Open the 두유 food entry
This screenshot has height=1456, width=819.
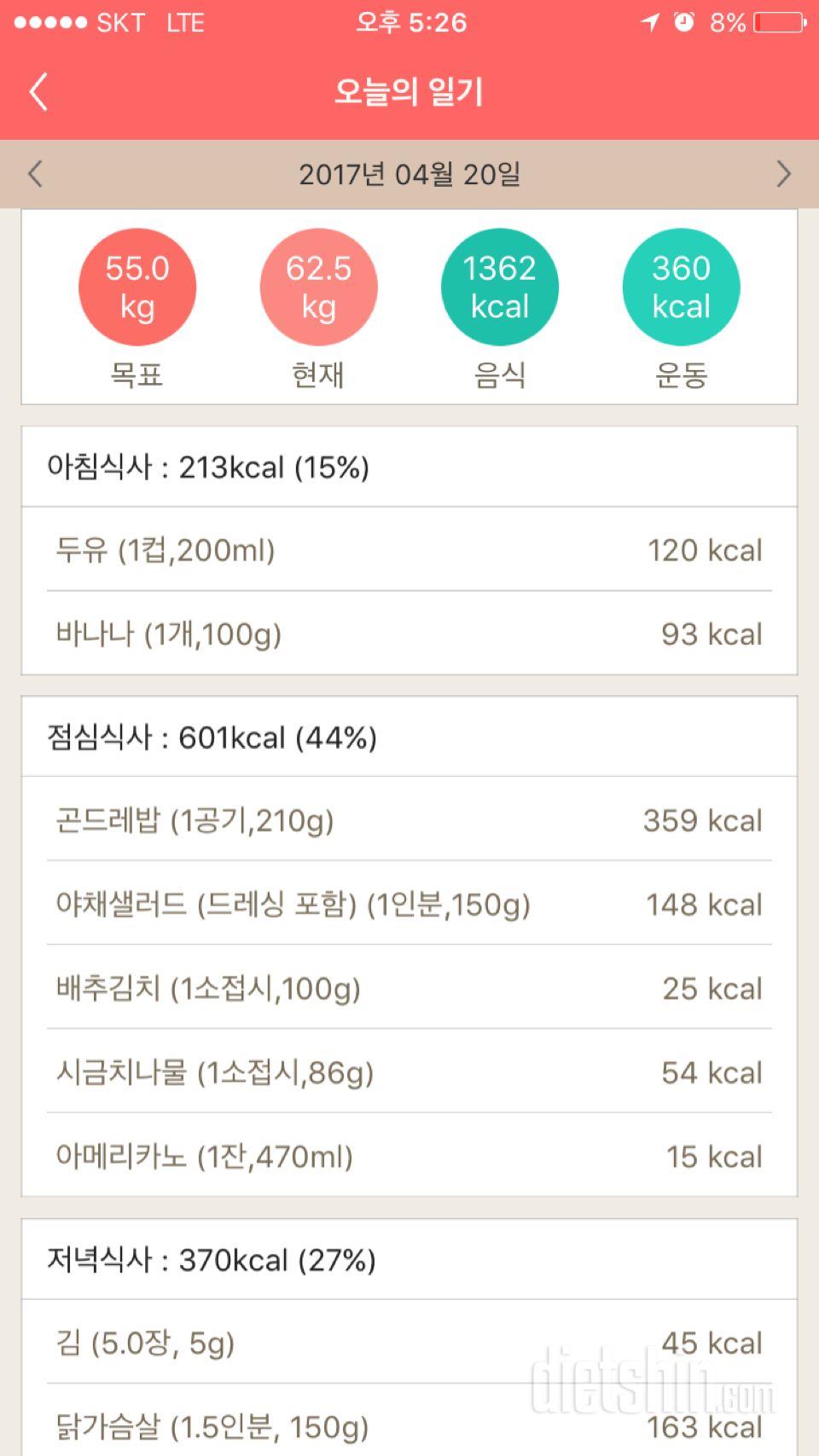[x=409, y=550]
